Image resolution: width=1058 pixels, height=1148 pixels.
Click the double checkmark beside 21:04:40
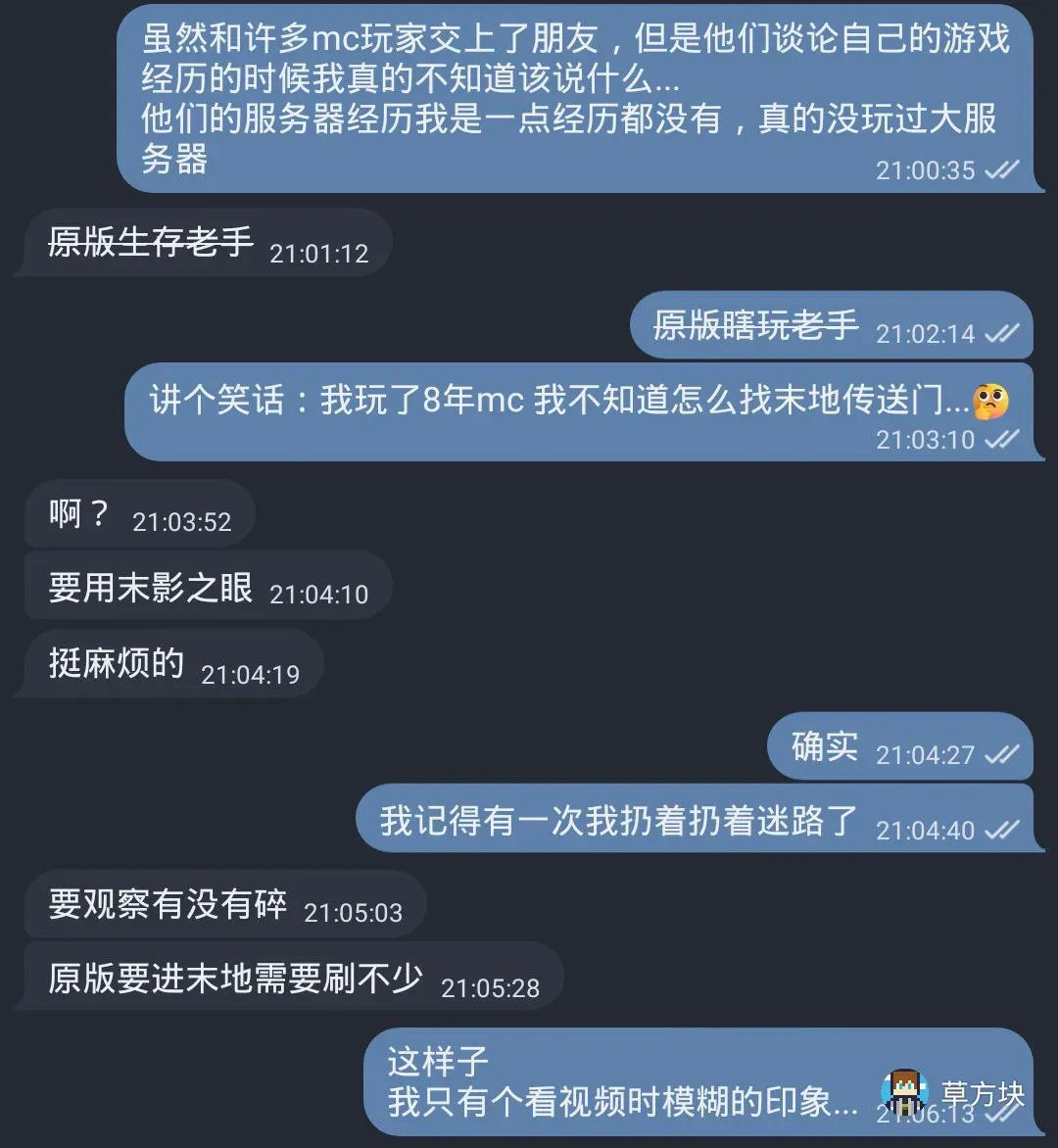[999, 830]
